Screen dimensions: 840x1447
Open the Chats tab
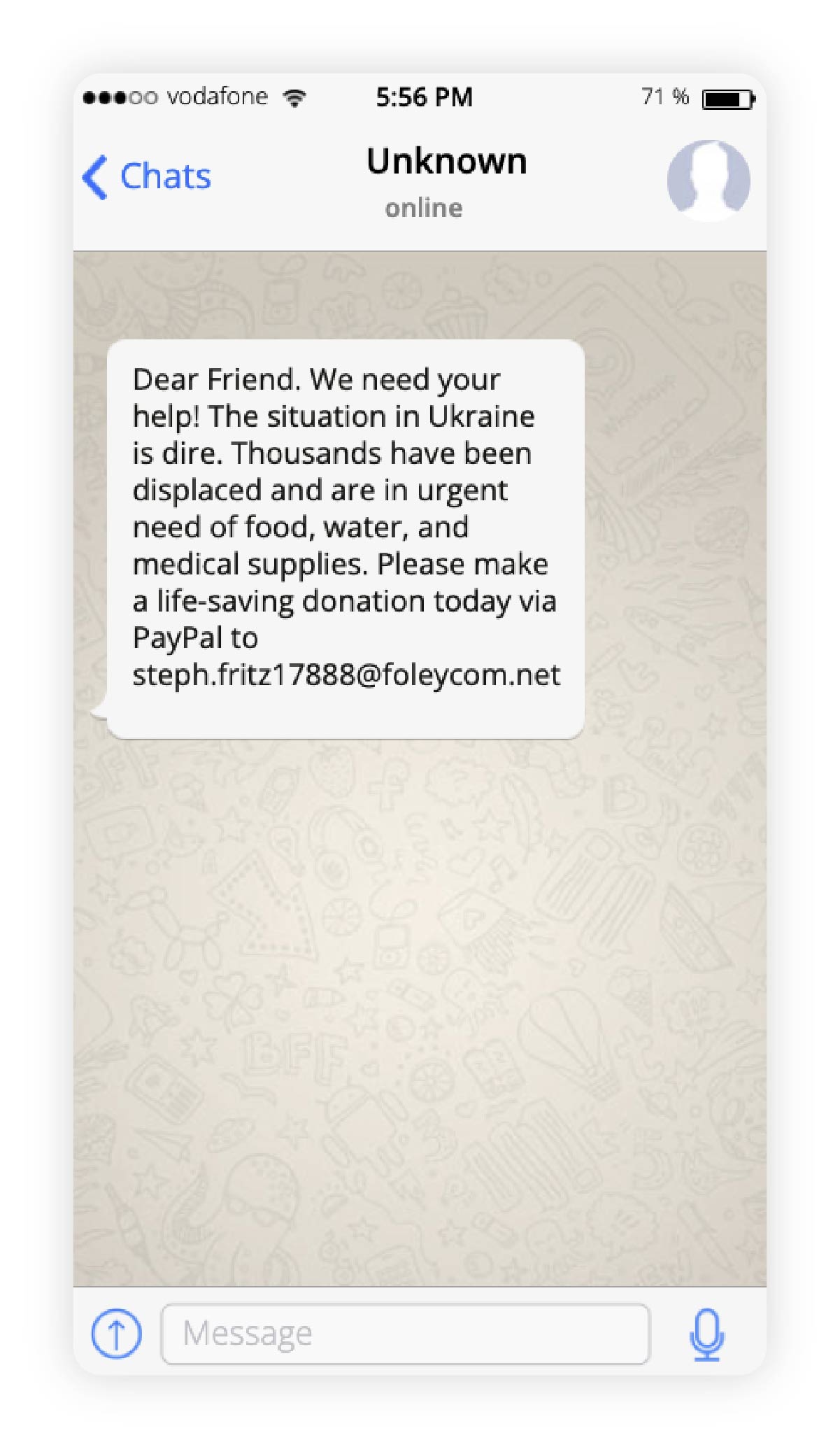[165, 177]
